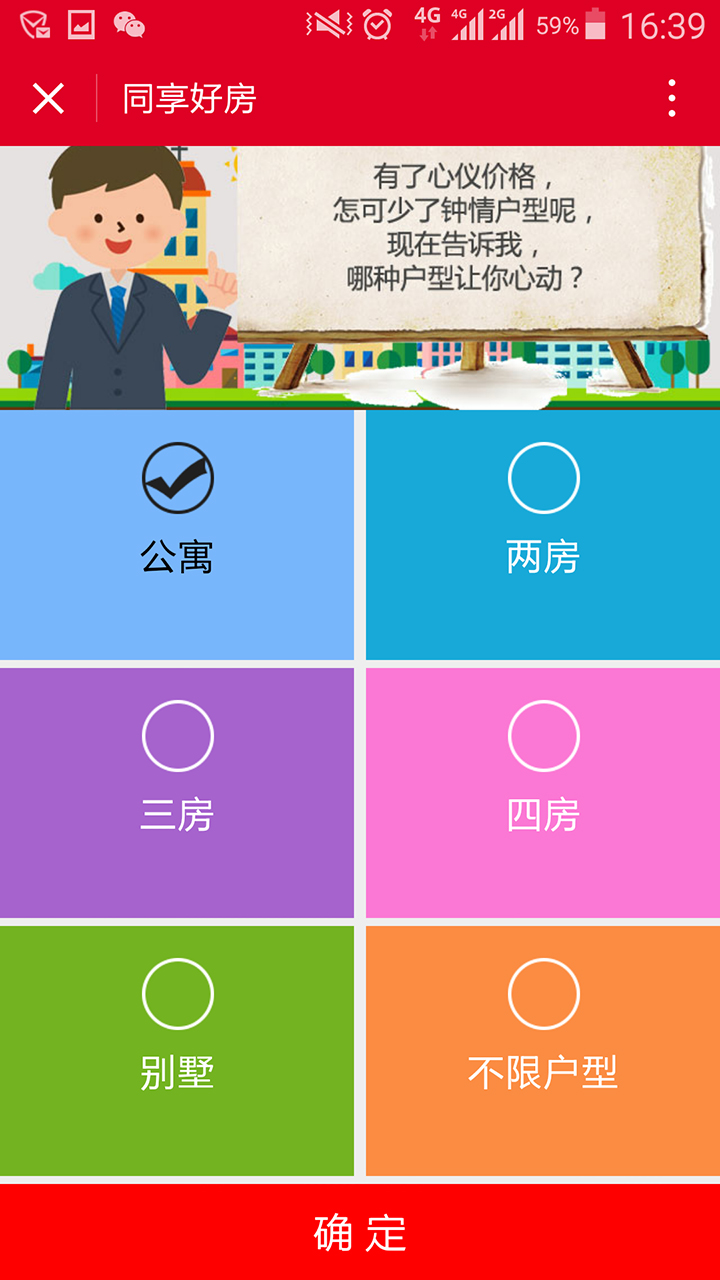The height and width of the screenshot is (1280, 720).
Task: Open the three-dot overflow menu
Action: coord(672,99)
